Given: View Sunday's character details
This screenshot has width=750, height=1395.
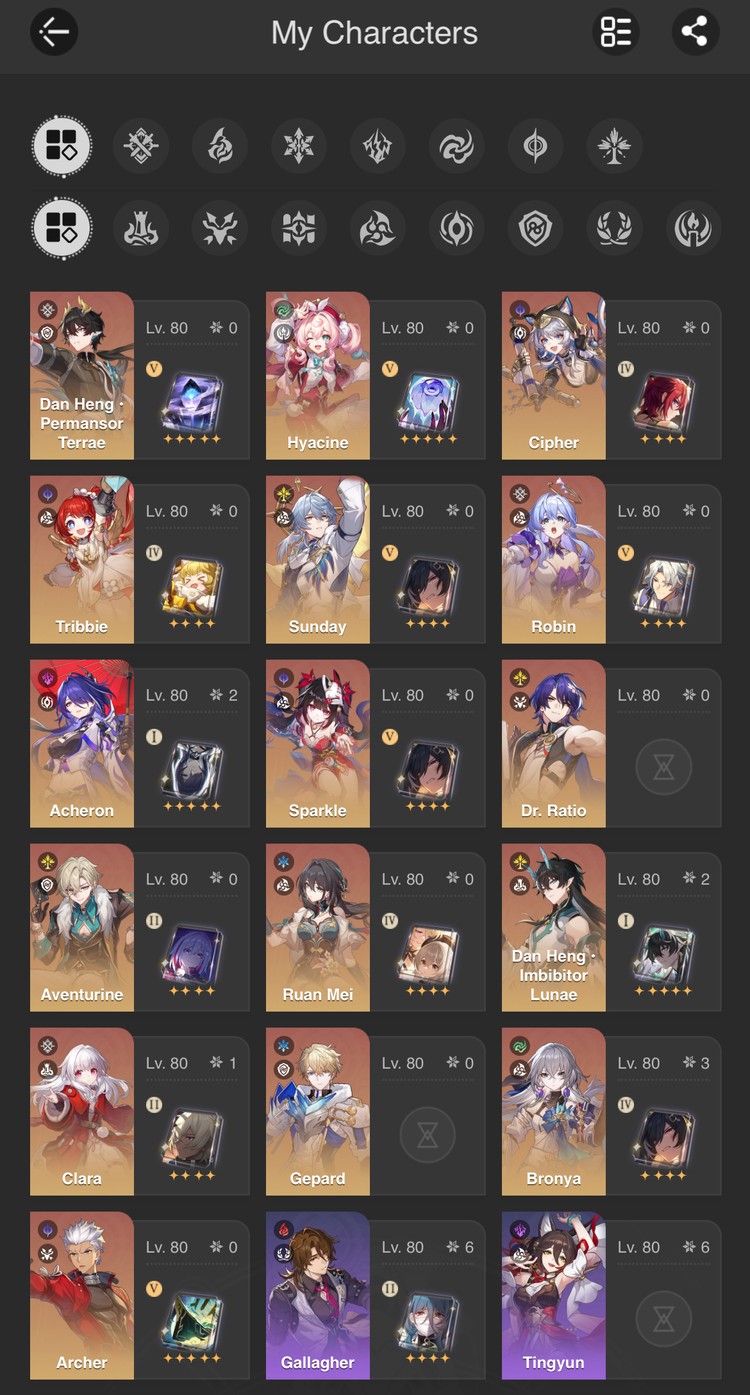Looking at the screenshot, I should 318,559.
